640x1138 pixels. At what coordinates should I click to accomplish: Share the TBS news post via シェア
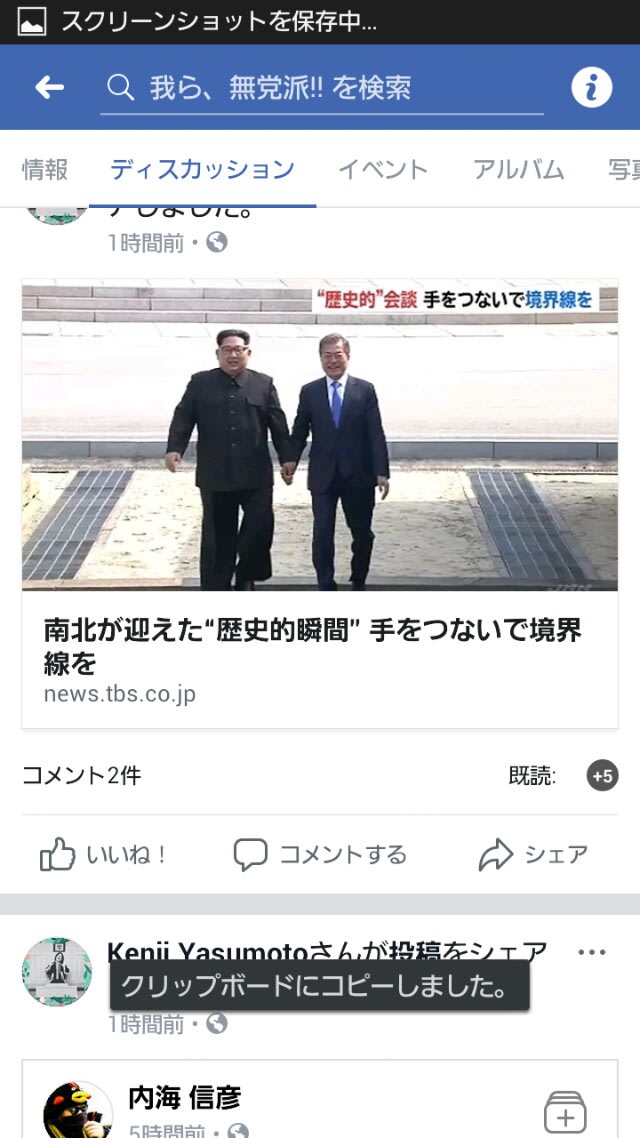click(534, 854)
